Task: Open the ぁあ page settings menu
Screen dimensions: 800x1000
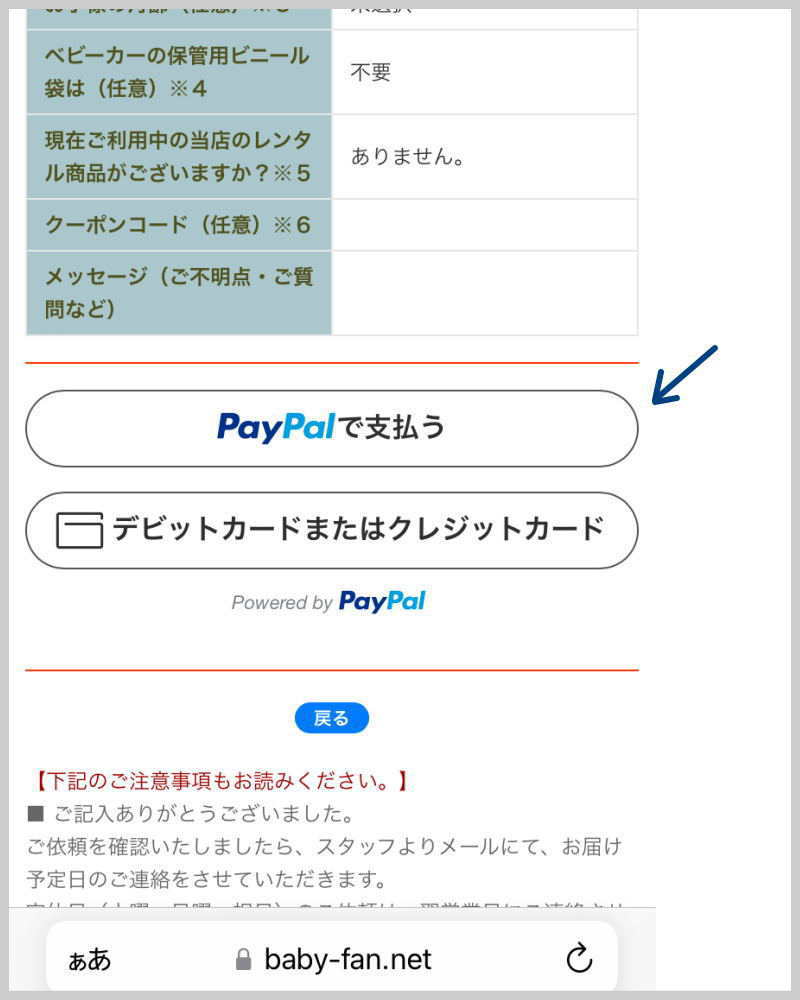Action: 90,961
